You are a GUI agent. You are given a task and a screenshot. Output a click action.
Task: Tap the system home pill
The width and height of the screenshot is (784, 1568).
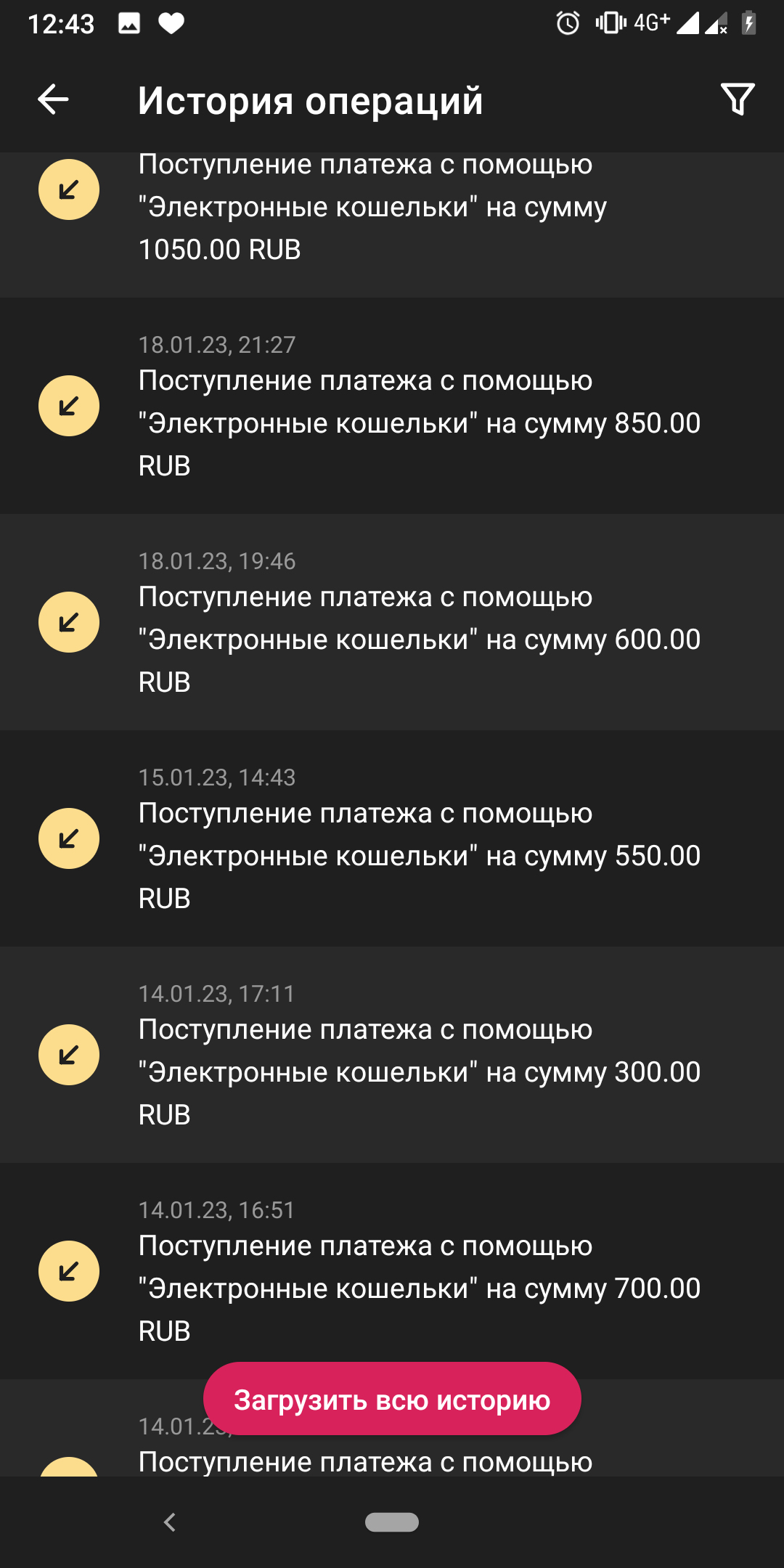(392, 1522)
